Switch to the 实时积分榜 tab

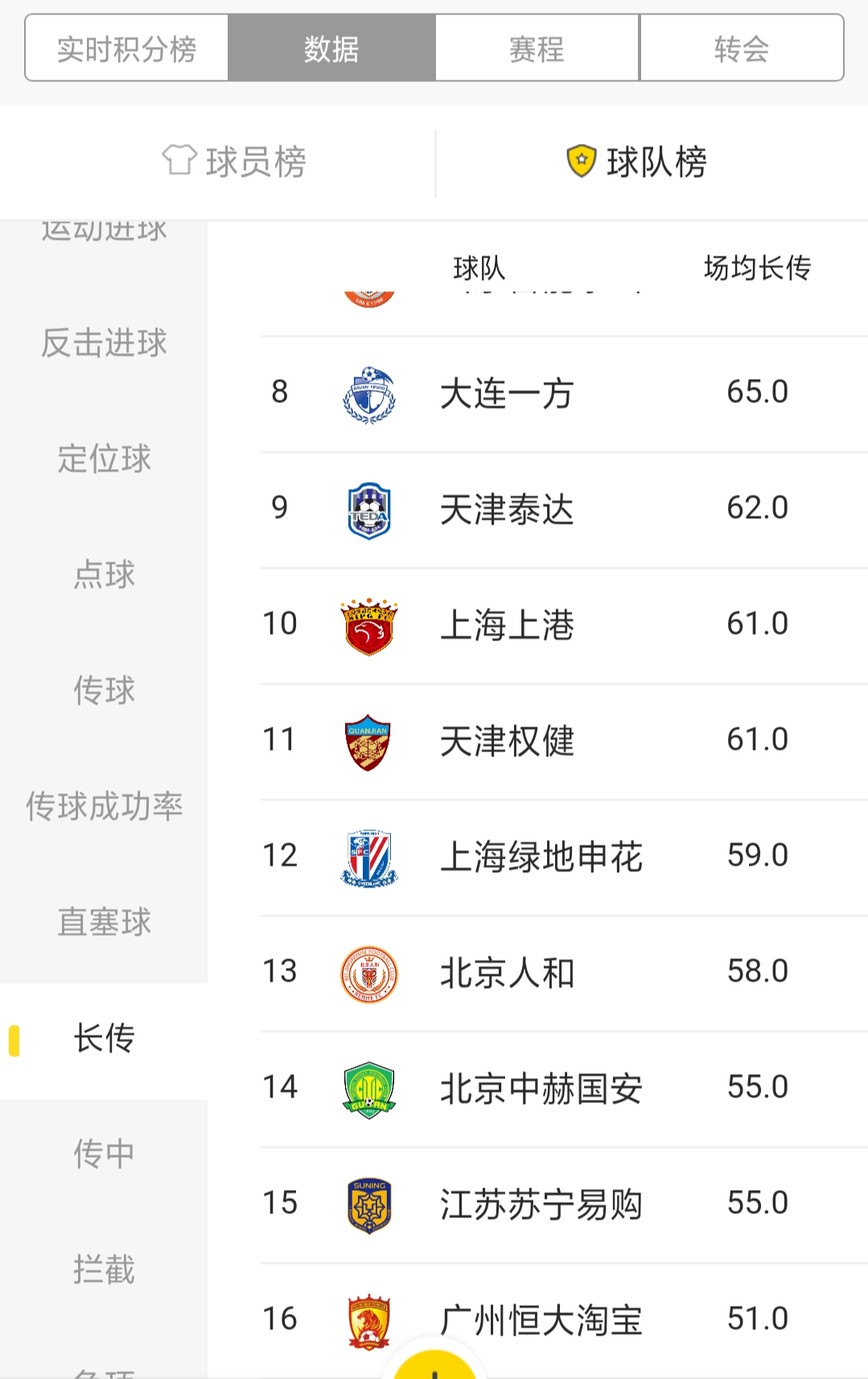point(125,48)
